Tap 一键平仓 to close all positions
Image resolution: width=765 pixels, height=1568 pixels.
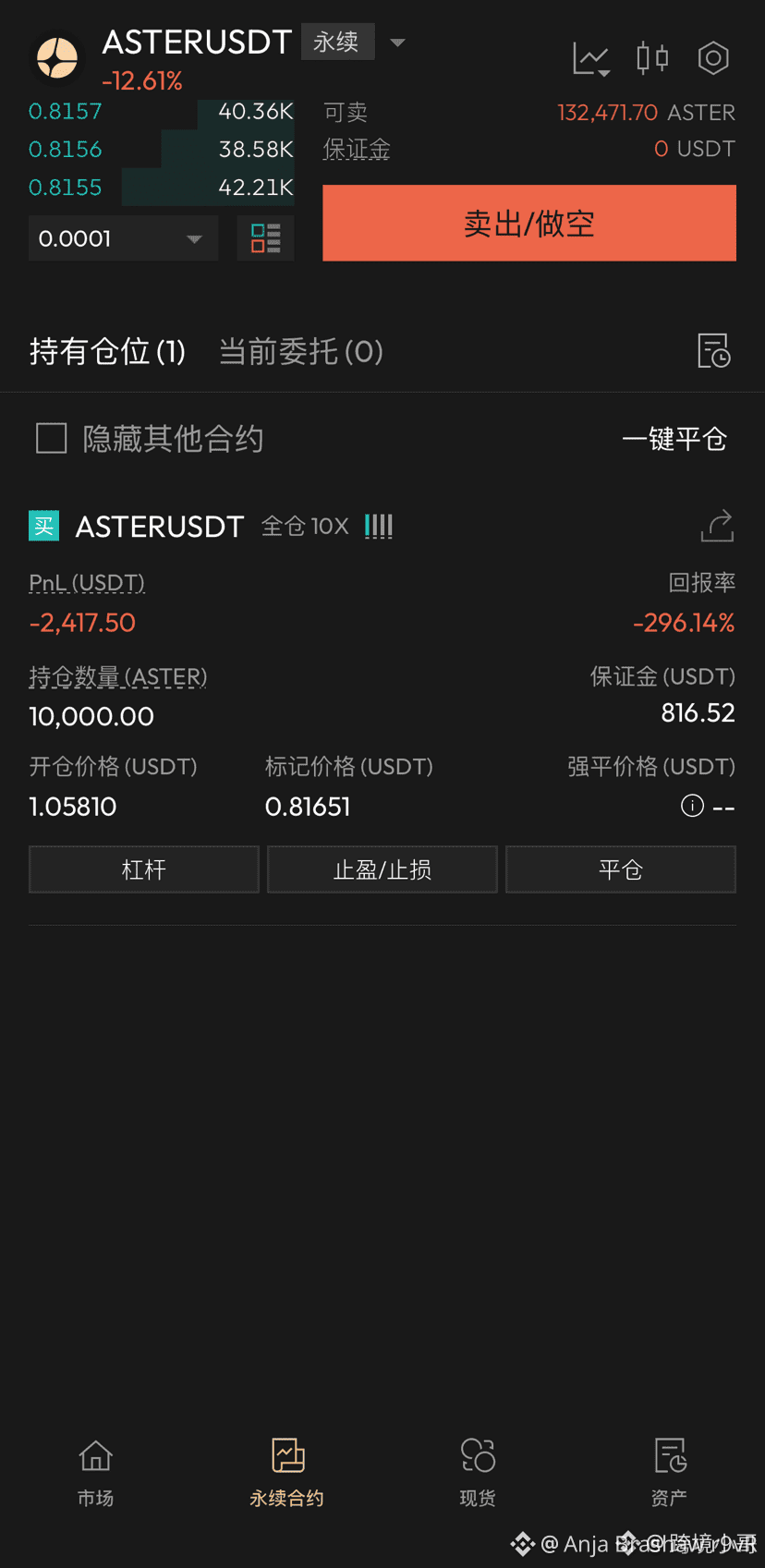(674, 439)
